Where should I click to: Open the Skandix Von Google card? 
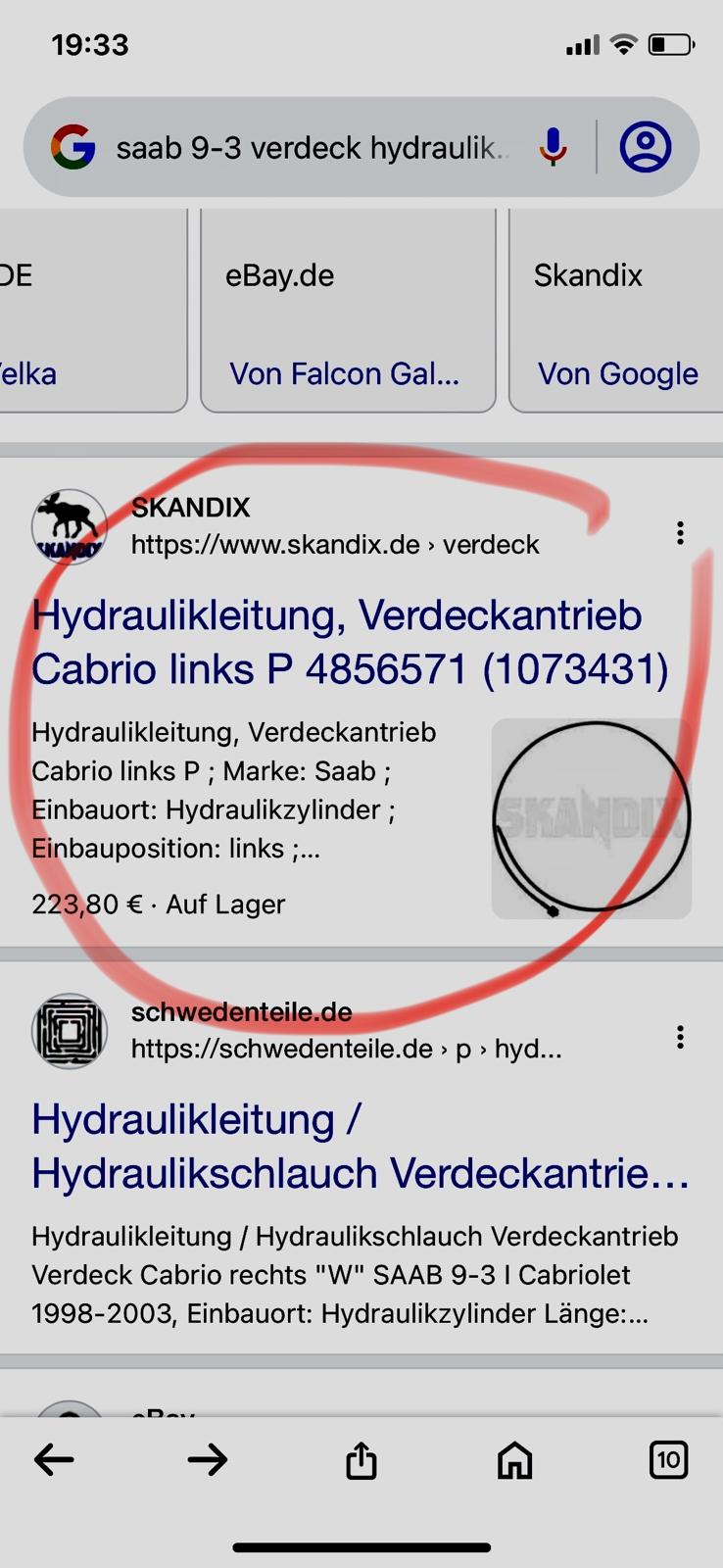tap(616, 311)
